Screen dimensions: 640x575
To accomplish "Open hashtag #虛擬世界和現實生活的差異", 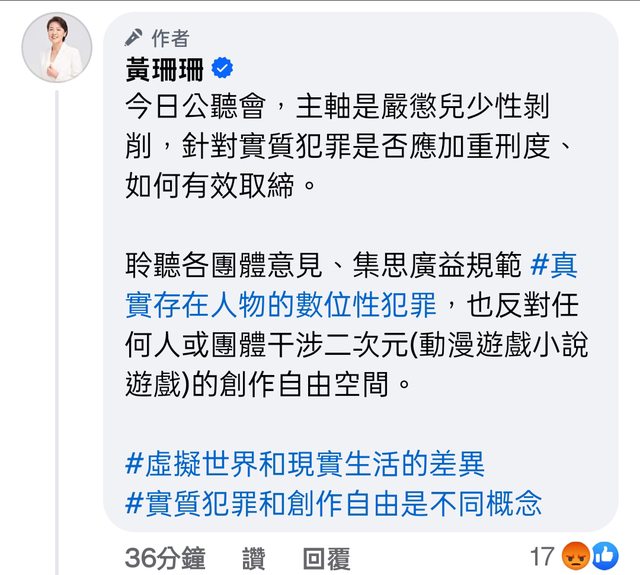I will (x=305, y=464).
